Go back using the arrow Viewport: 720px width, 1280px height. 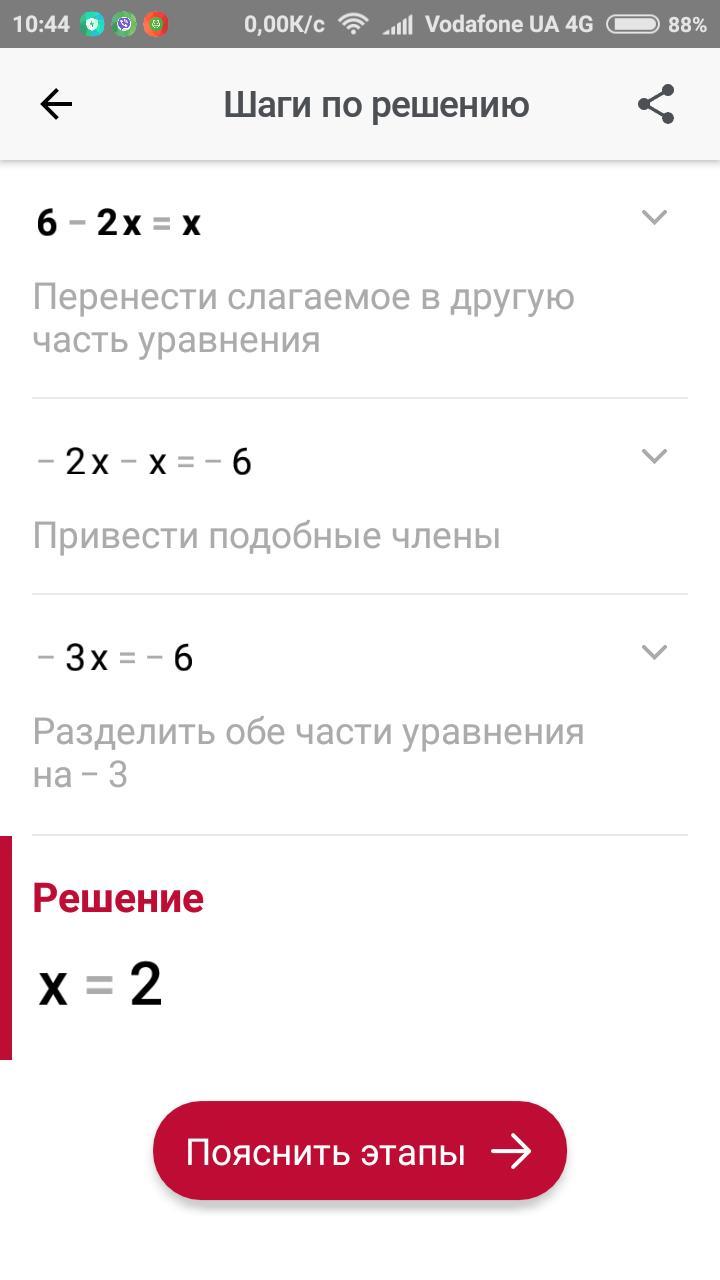click(56, 104)
